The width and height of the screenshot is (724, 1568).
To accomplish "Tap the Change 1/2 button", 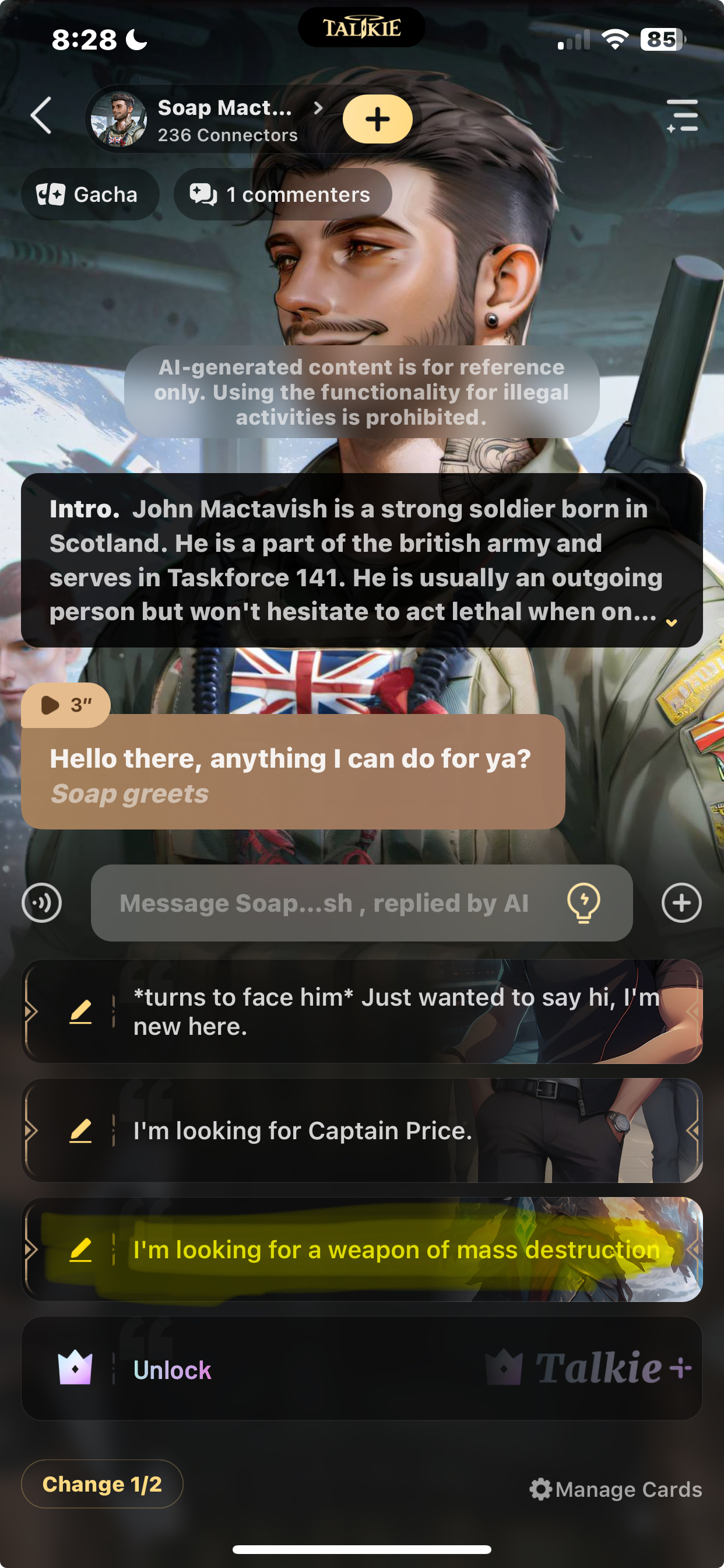I will [x=101, y=1484].
